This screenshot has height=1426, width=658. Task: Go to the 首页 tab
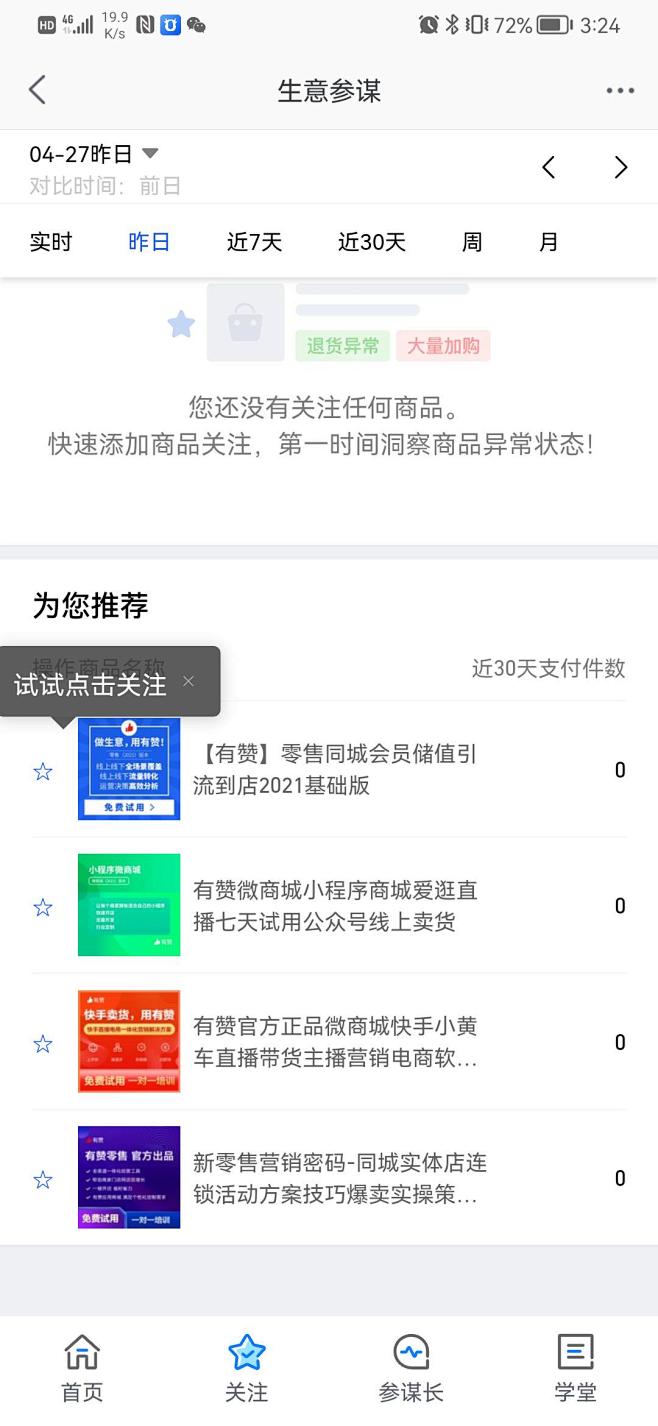pos(82,1367)
